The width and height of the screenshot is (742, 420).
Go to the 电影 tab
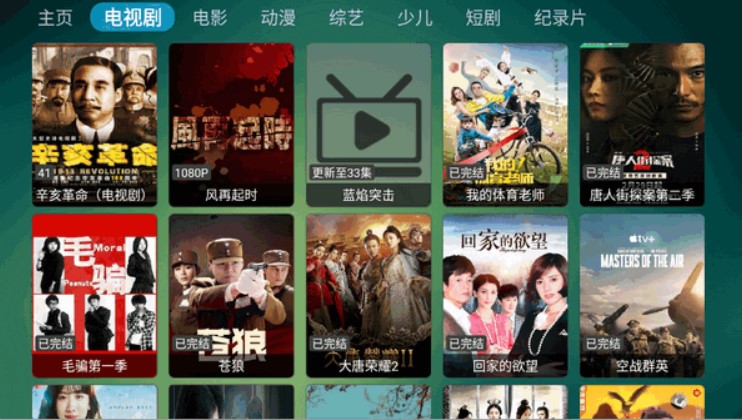pyautogui.click(x=210, y=18)
